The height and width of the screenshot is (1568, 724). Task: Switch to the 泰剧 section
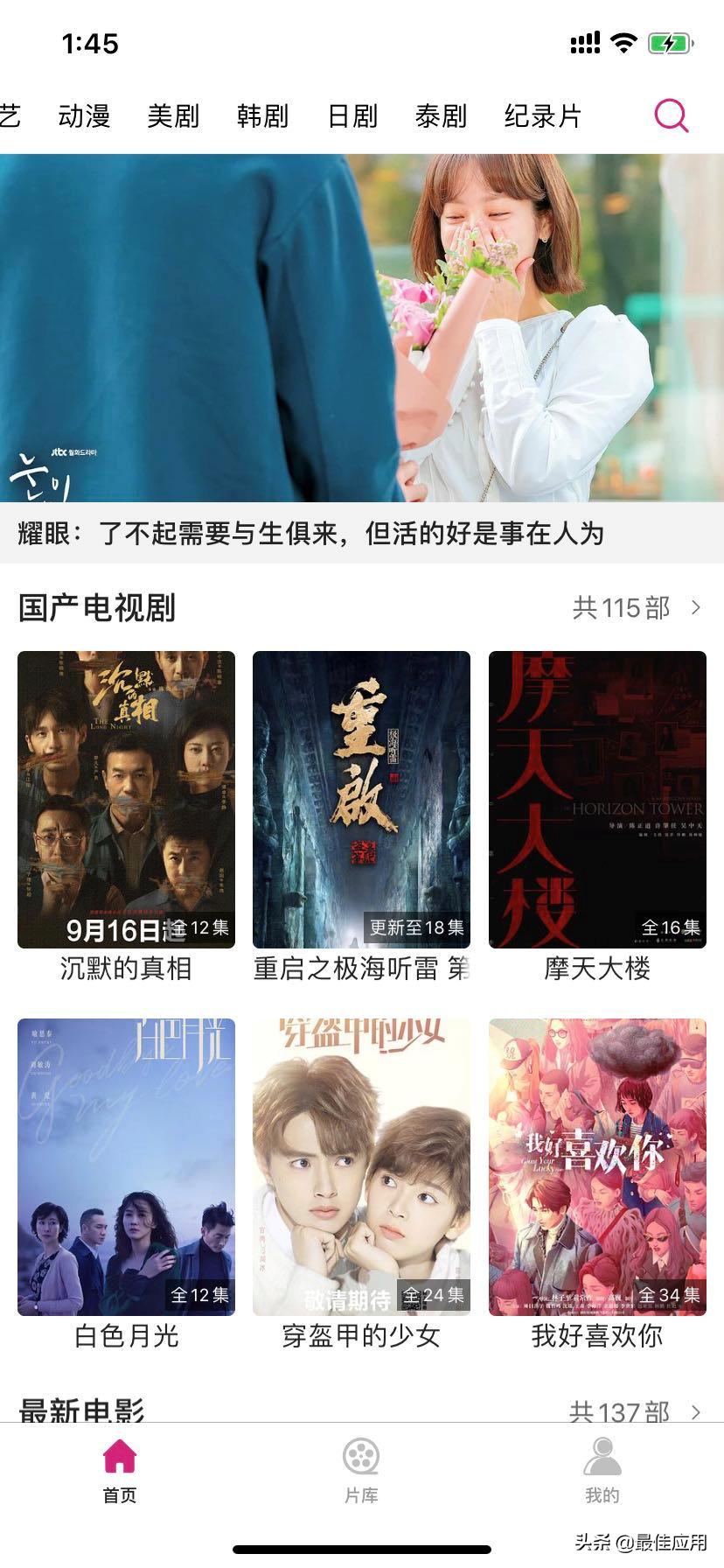[x=442, y=115]
